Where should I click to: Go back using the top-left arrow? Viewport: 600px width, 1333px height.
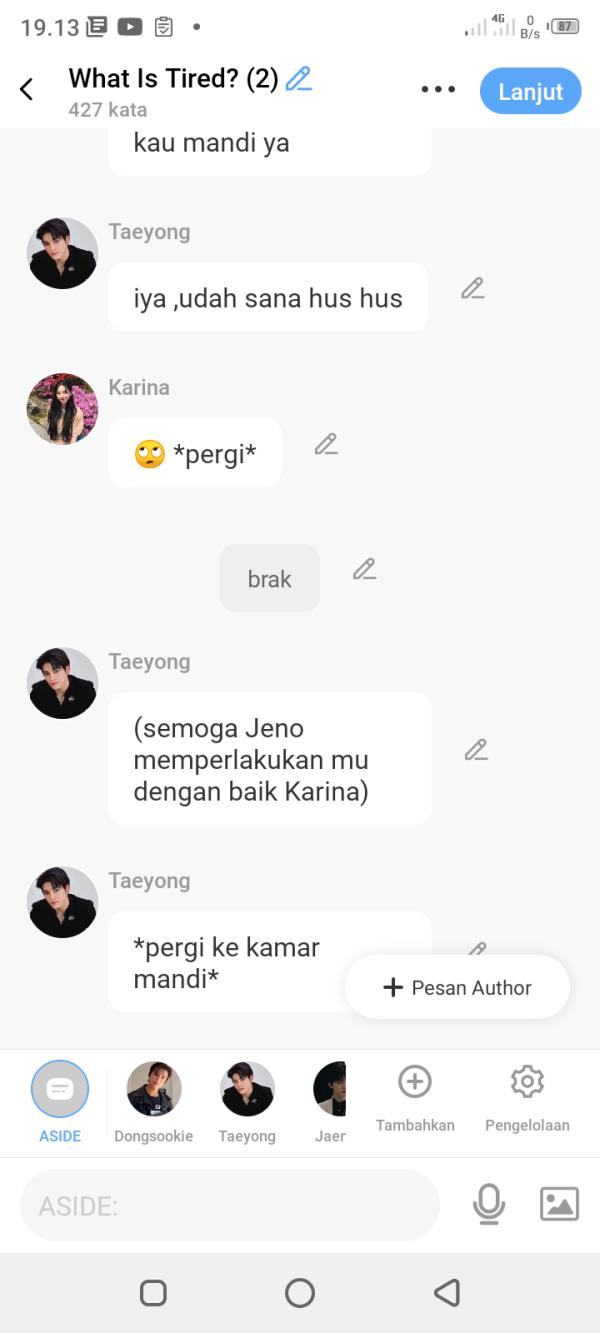(x=27, y=90)
